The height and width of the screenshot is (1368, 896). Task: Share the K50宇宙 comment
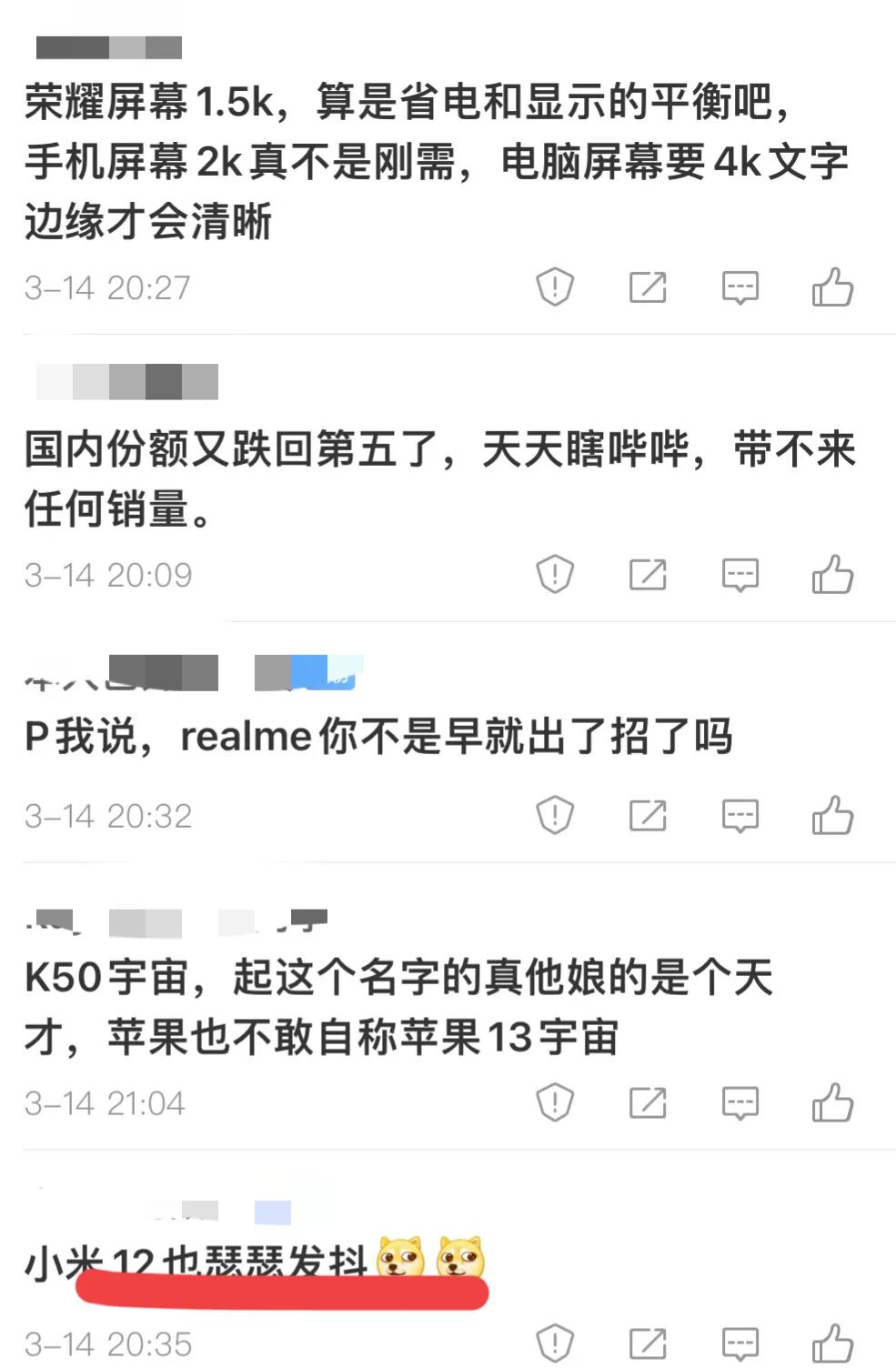coord(648,1103)
